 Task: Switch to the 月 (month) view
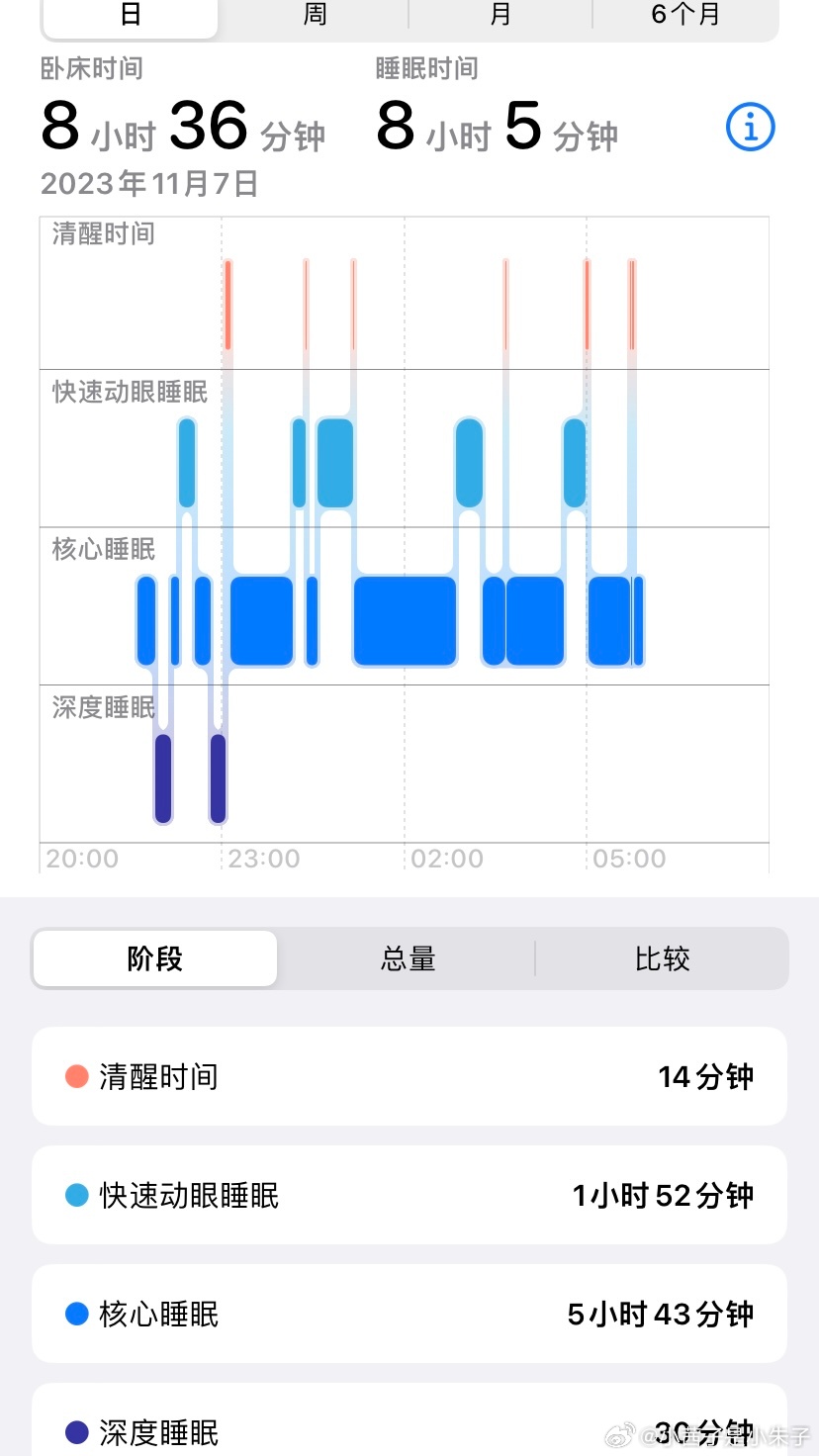click(500, 15)
